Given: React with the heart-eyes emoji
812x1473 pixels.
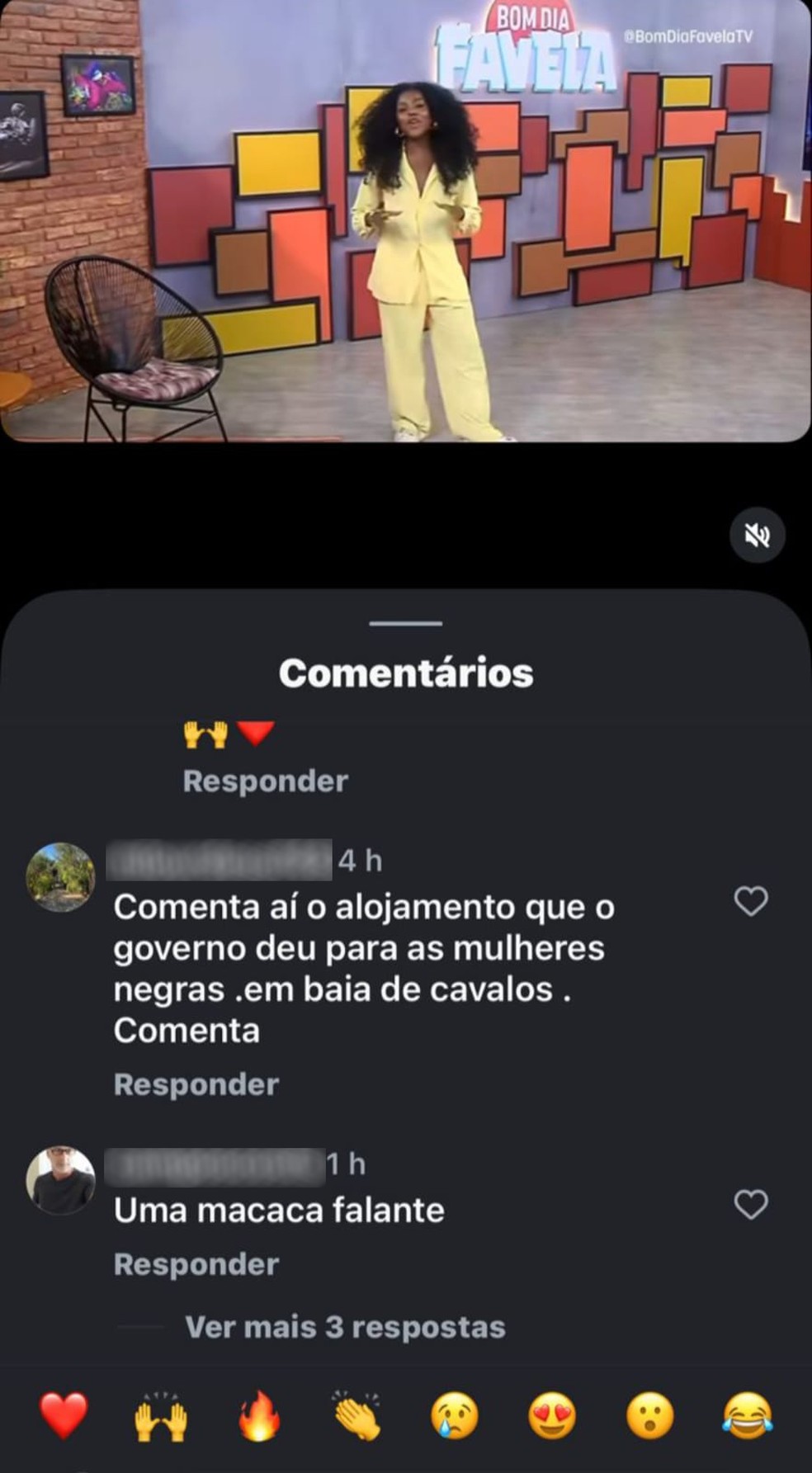Looking at the screenshot, I should click(555, 1414).
